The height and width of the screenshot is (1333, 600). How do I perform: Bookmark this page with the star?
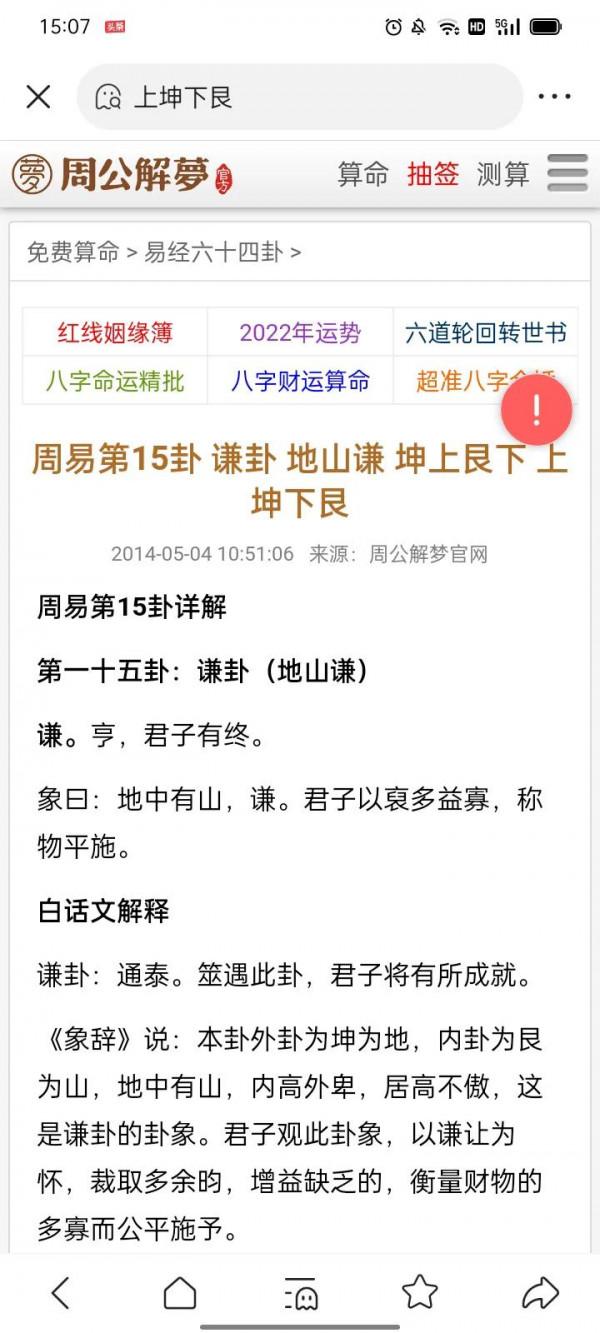point(420,1293)
